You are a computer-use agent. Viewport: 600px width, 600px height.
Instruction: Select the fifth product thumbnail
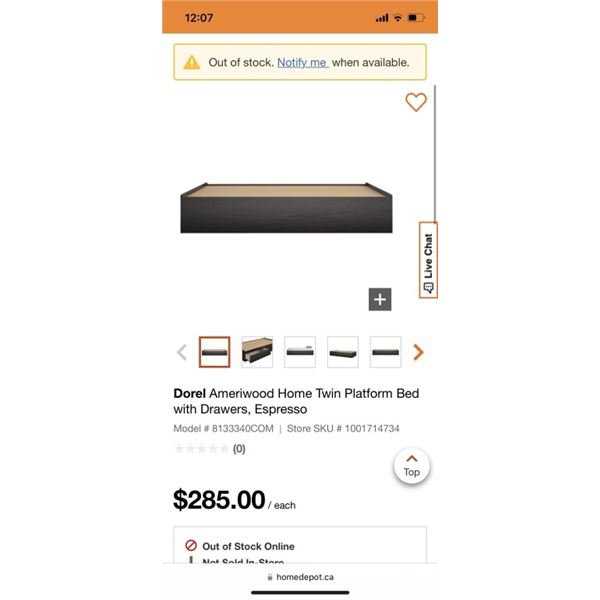tap(386, 352)
